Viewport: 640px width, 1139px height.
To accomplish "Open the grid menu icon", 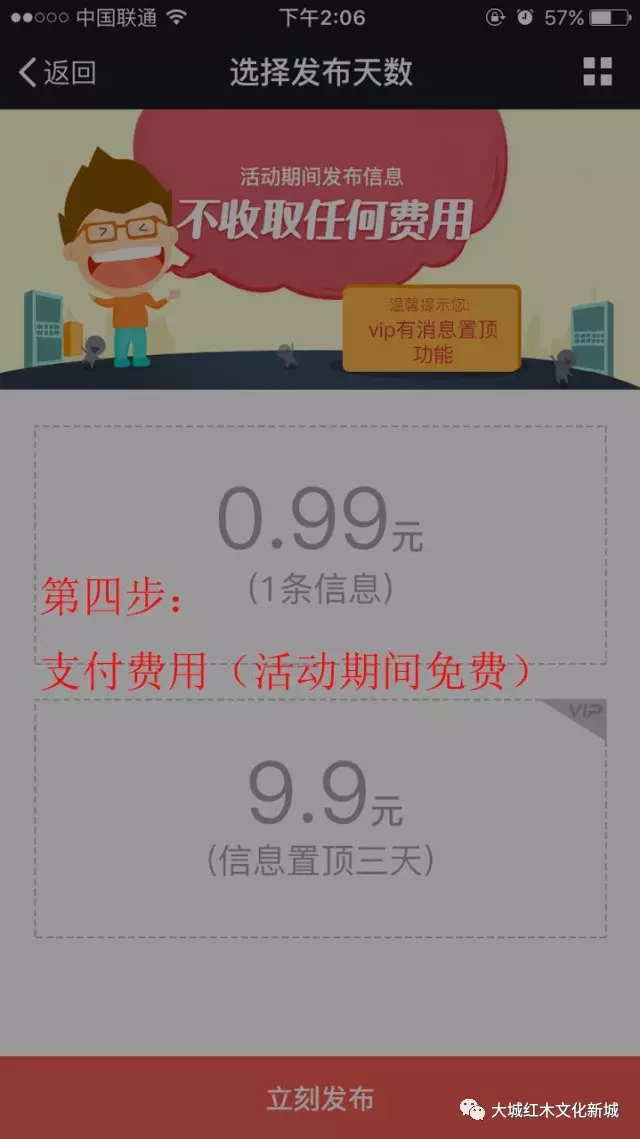I will (x=597, y=72).
